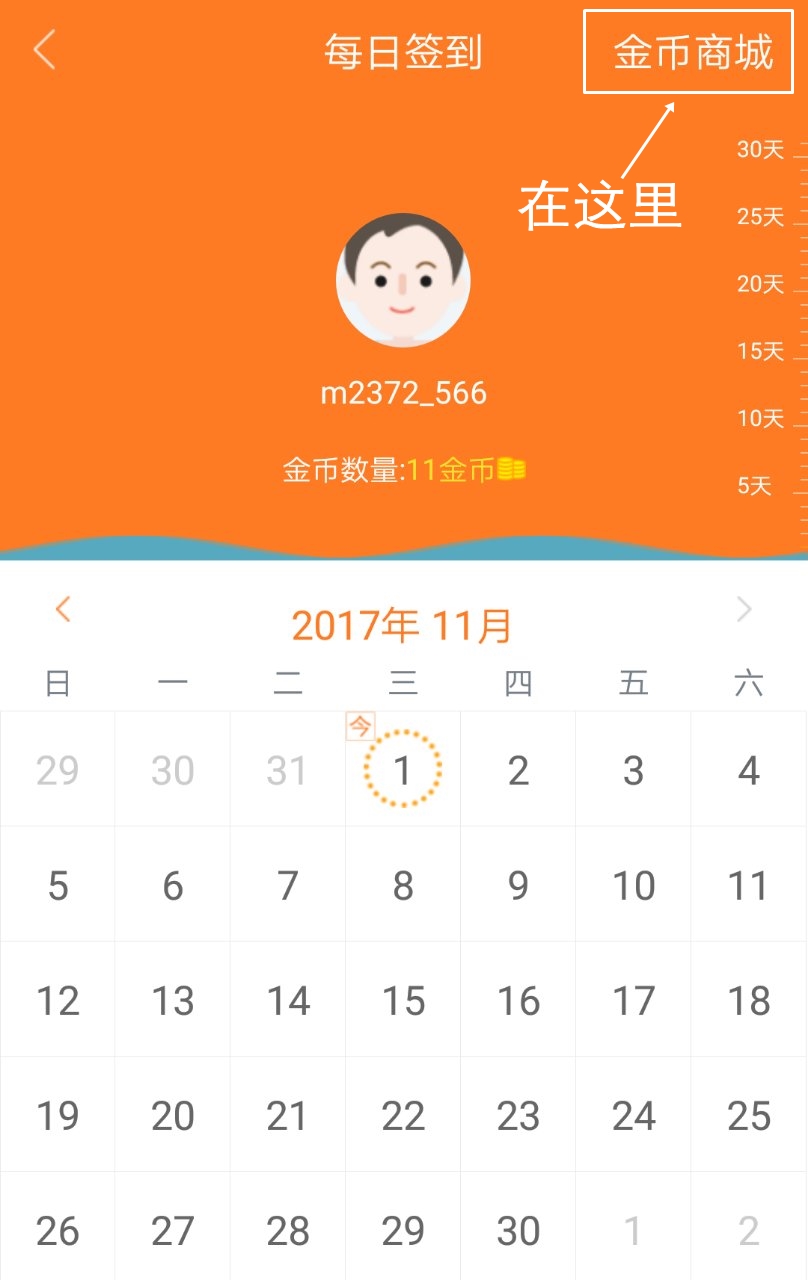Screen dimensions: 808x1280
Task: Select October 31 on the calendar
Action: click(288, 770)
